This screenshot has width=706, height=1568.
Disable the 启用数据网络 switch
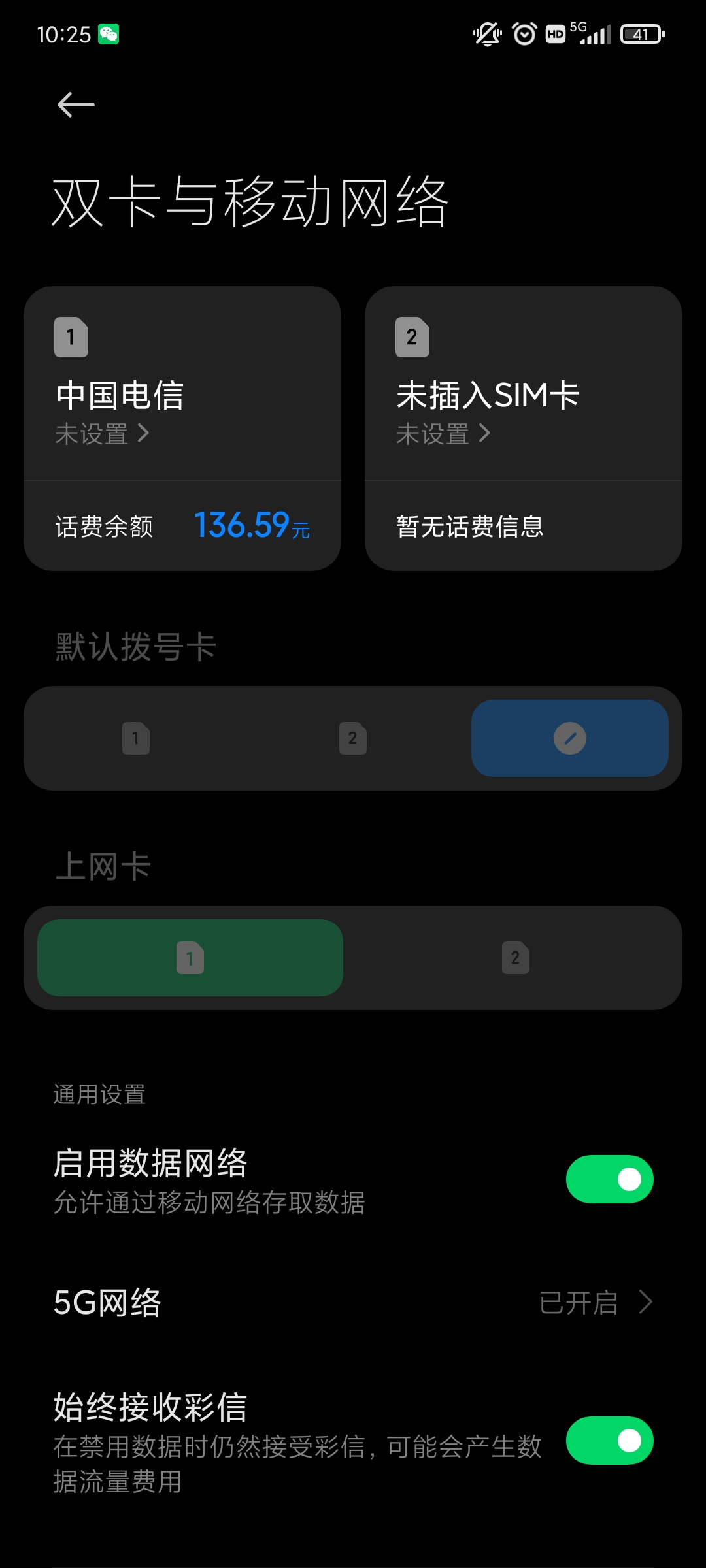(609, 1179)
